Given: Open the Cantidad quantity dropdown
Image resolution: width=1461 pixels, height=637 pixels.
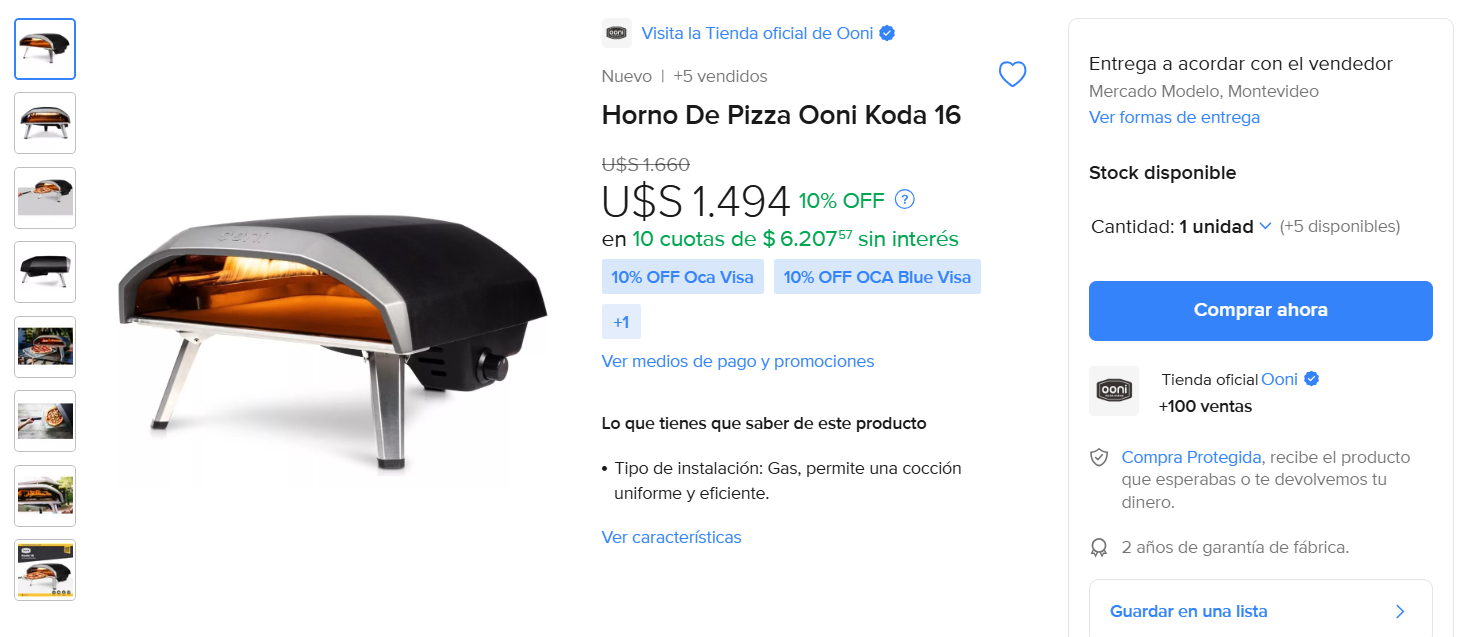Looking at the screenshot, I should coord(1225,226).
